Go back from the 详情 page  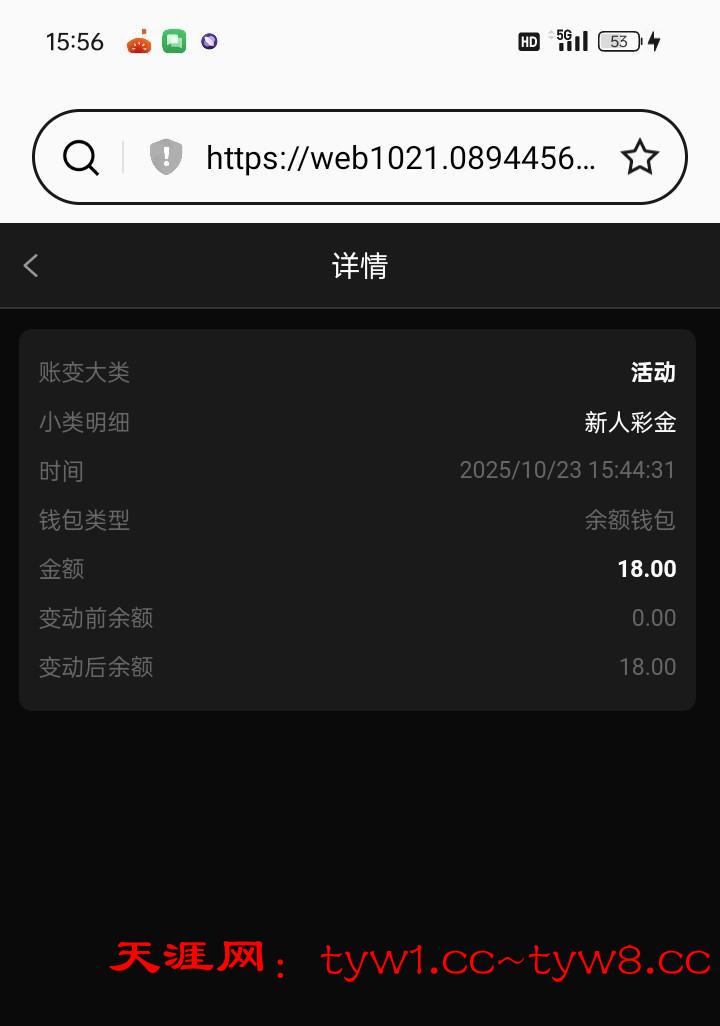[x=31, y=265]
